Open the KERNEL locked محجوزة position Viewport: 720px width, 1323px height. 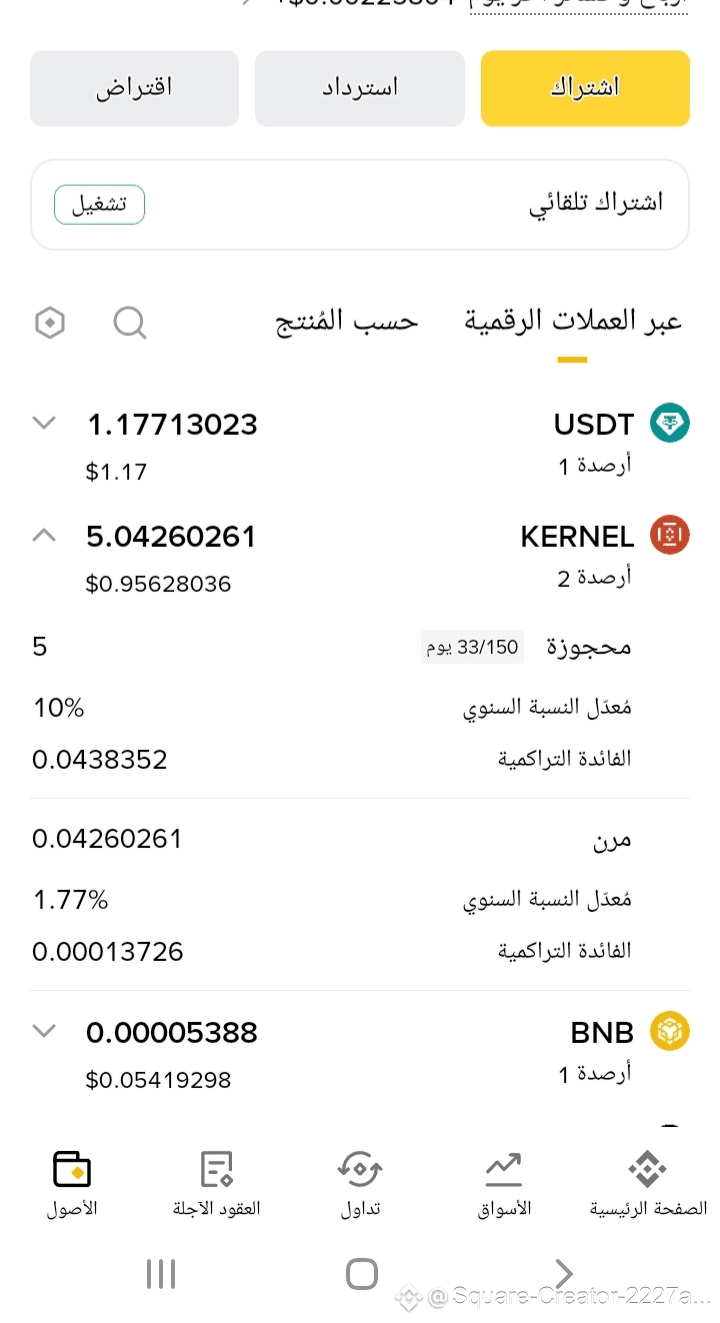pos(360,703)
